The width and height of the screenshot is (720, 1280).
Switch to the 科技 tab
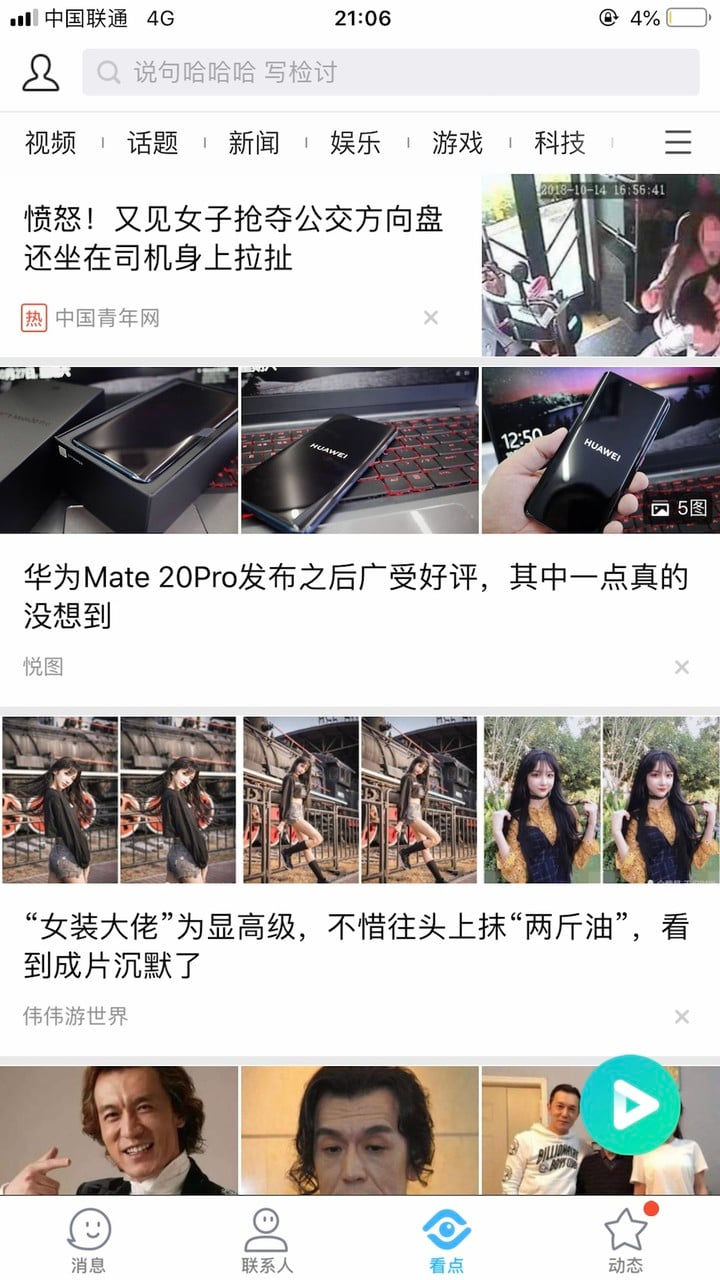pos(560,143)
